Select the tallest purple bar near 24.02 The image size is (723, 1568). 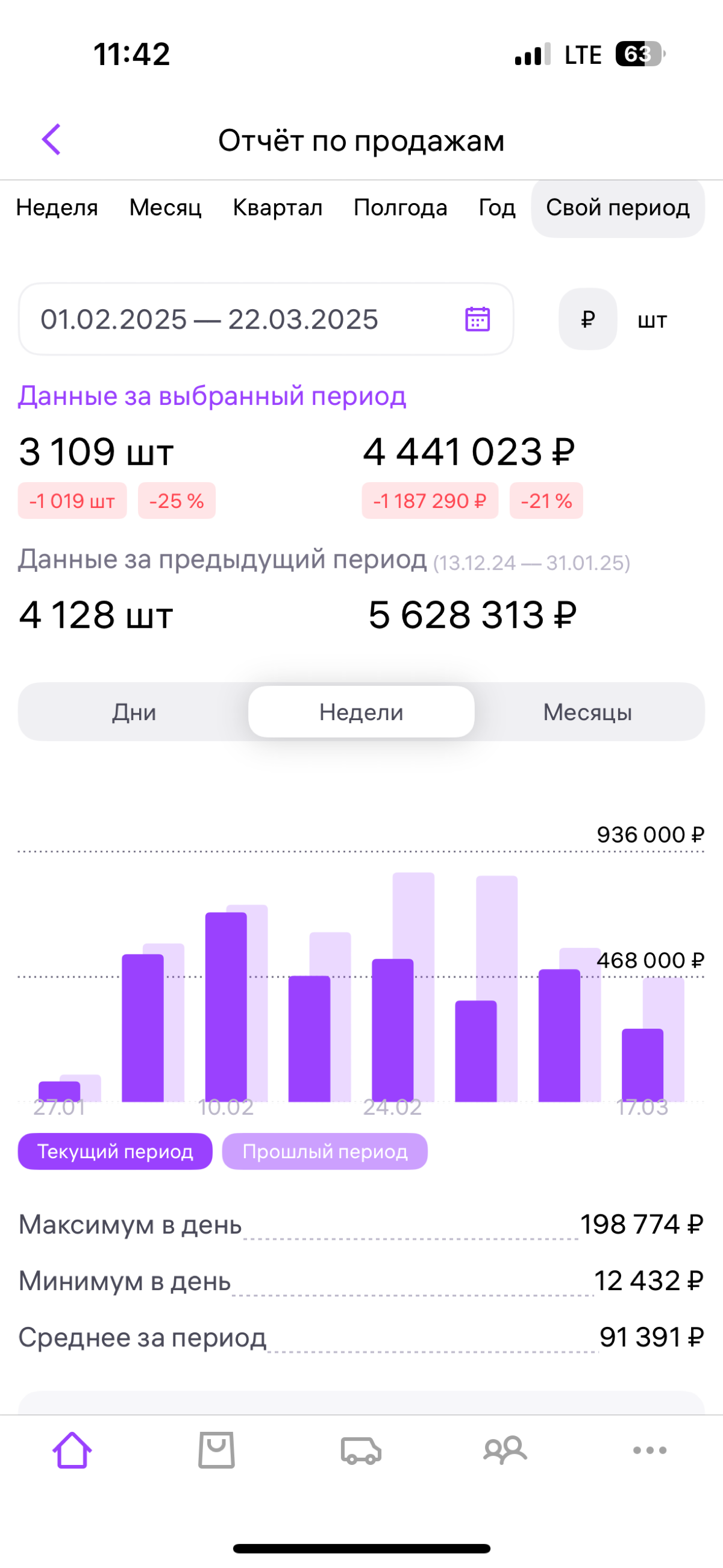pos(393,1035)
